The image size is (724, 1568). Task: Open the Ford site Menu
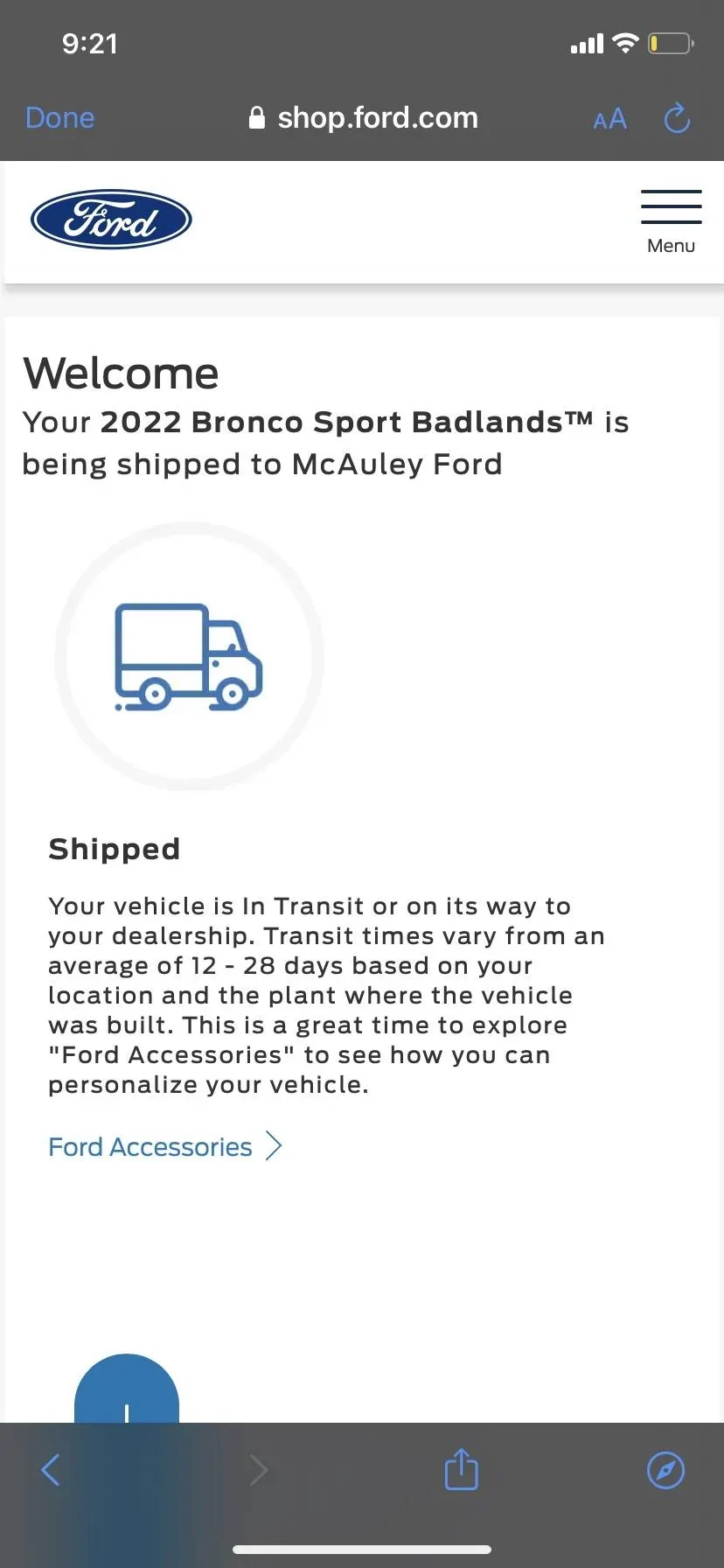tap(671, 221)
